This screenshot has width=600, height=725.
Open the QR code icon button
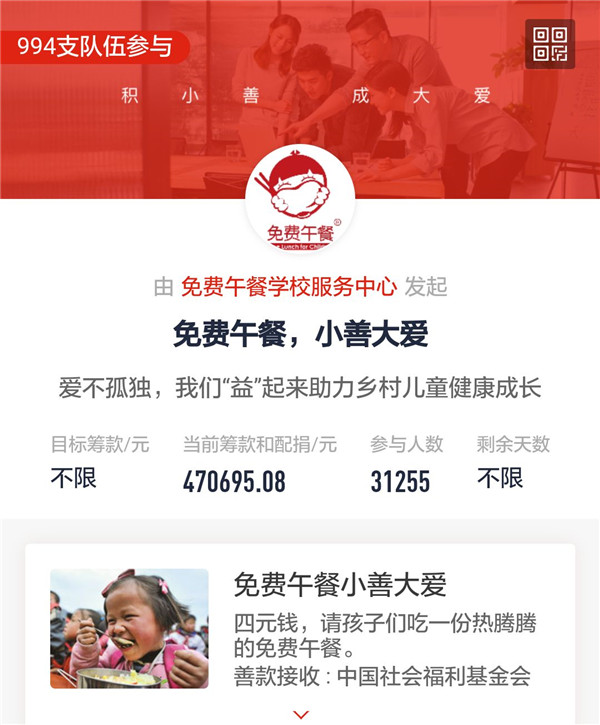pos(550,44)
